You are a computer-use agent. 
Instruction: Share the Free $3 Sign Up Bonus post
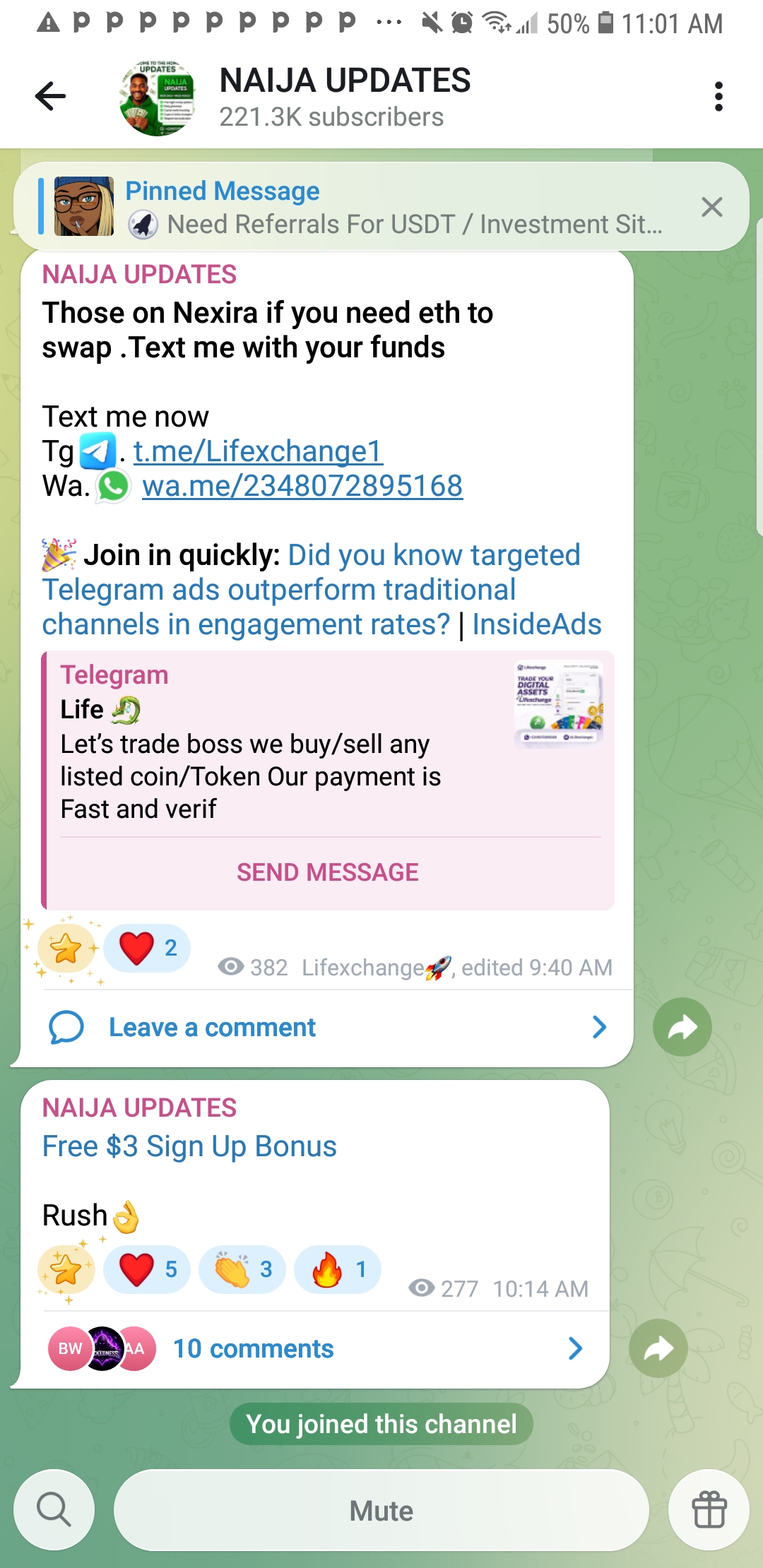click(x=658, y=1349)
